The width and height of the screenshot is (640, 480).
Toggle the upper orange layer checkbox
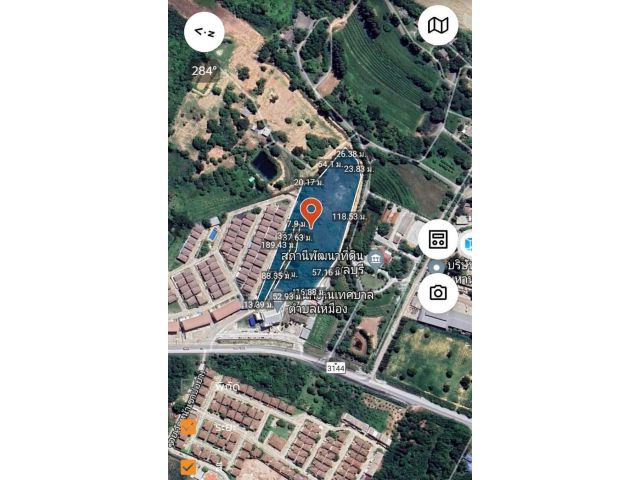coord(188,427)
